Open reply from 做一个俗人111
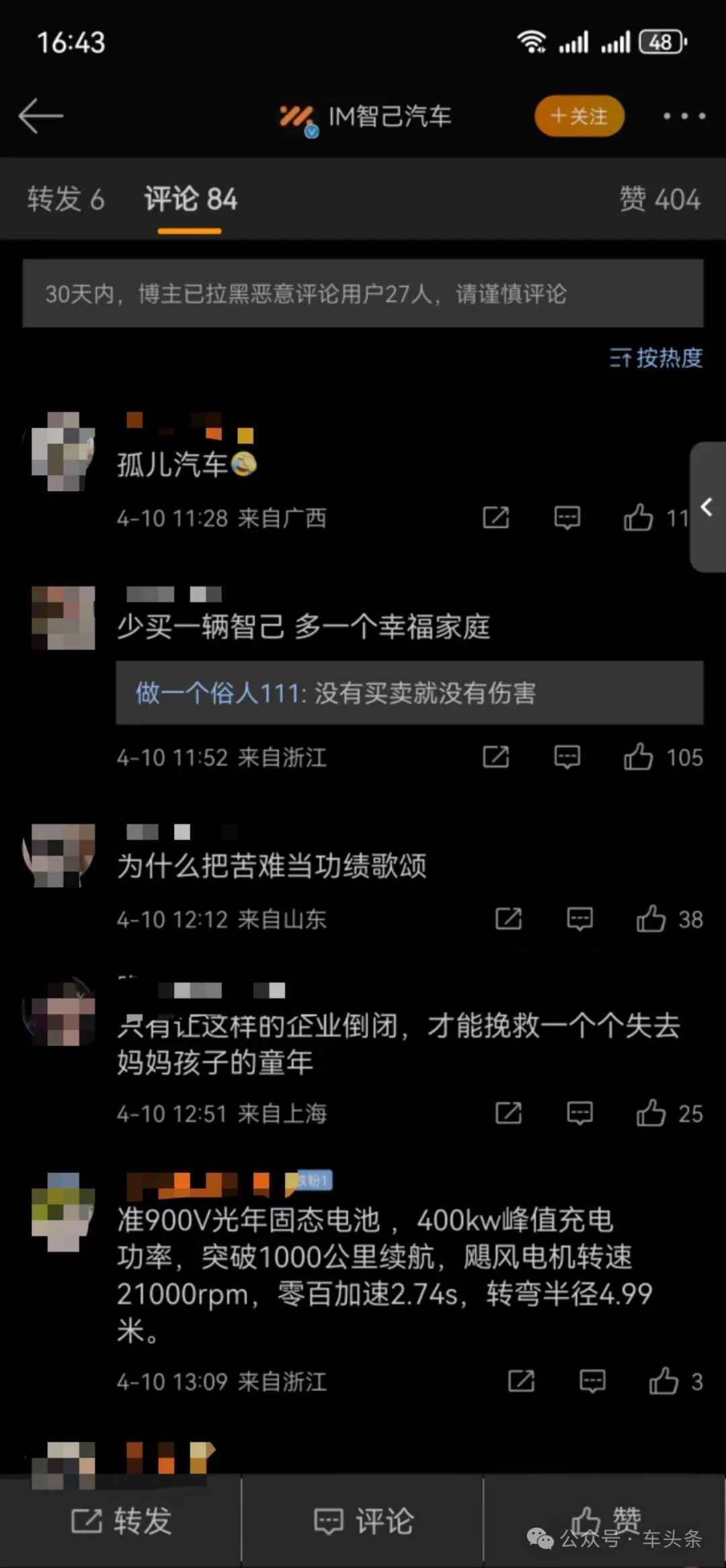Viewport: 726px width, 1568px height. click(409, 693)
